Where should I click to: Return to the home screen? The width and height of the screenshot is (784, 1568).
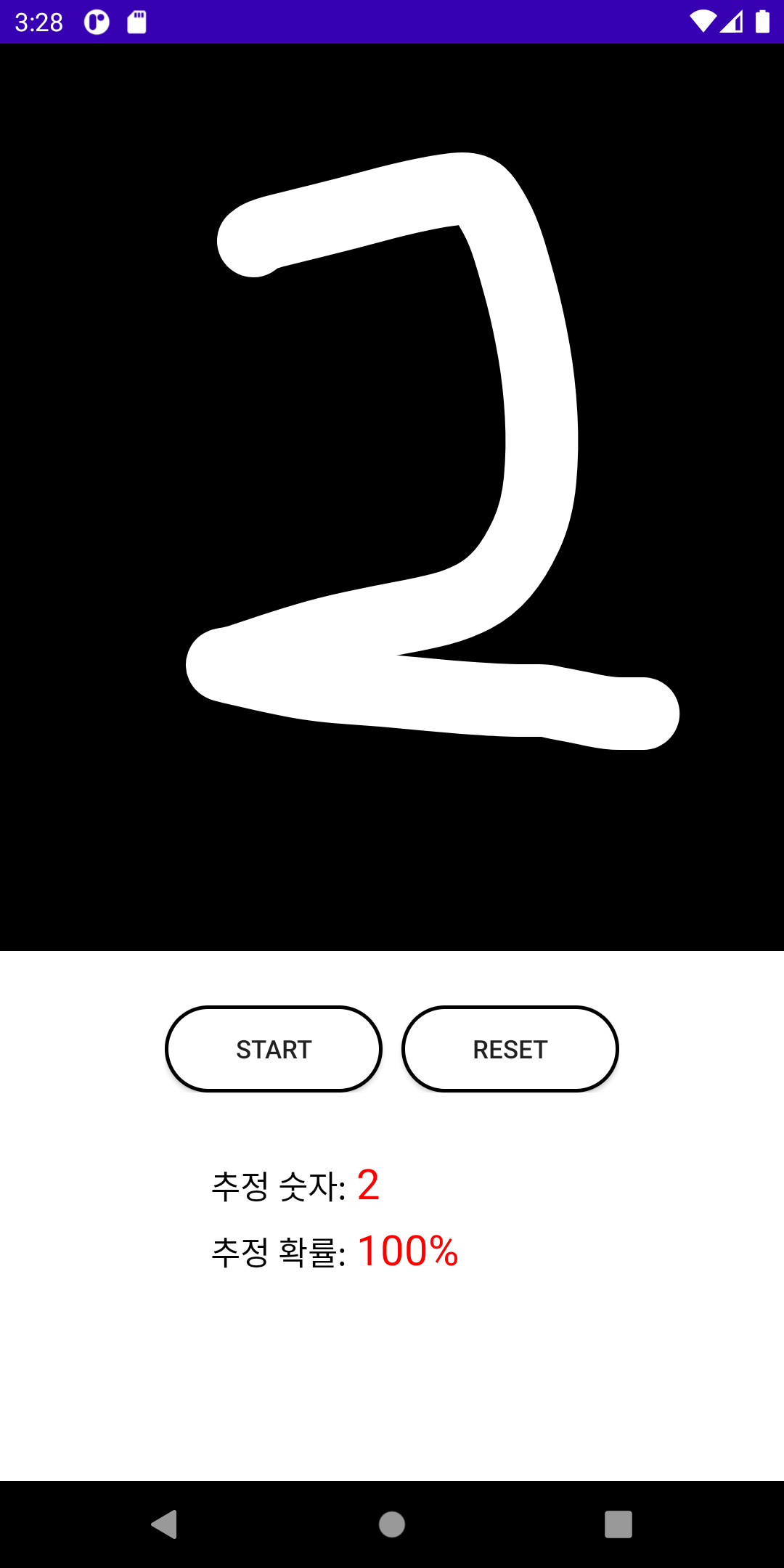(392, 1524)
